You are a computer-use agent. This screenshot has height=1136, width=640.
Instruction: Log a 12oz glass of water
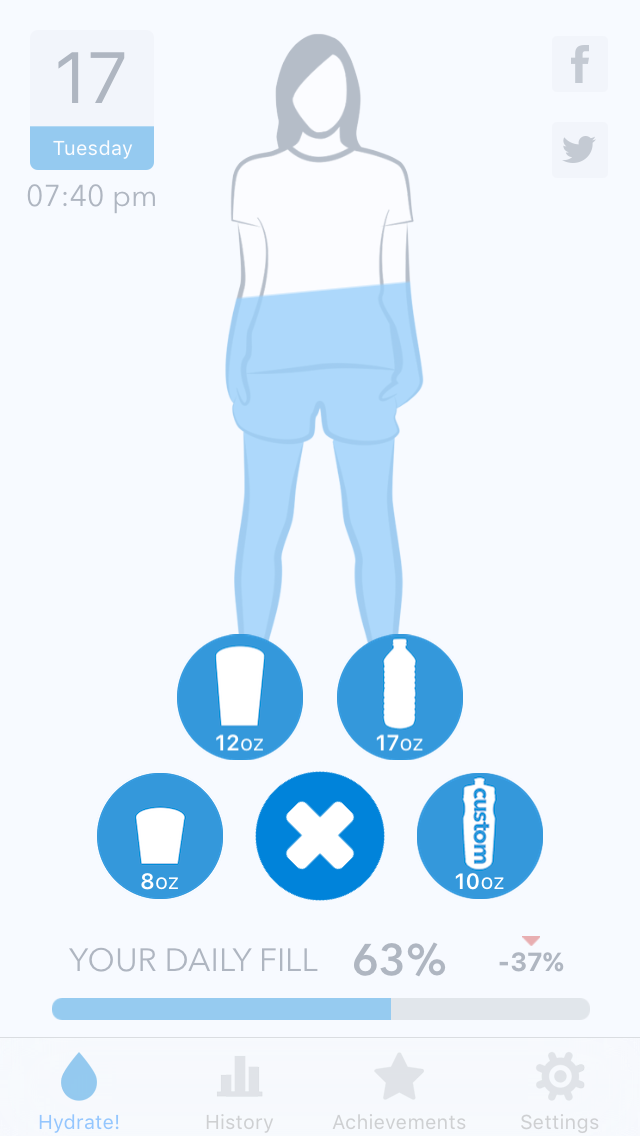[240, 697]
